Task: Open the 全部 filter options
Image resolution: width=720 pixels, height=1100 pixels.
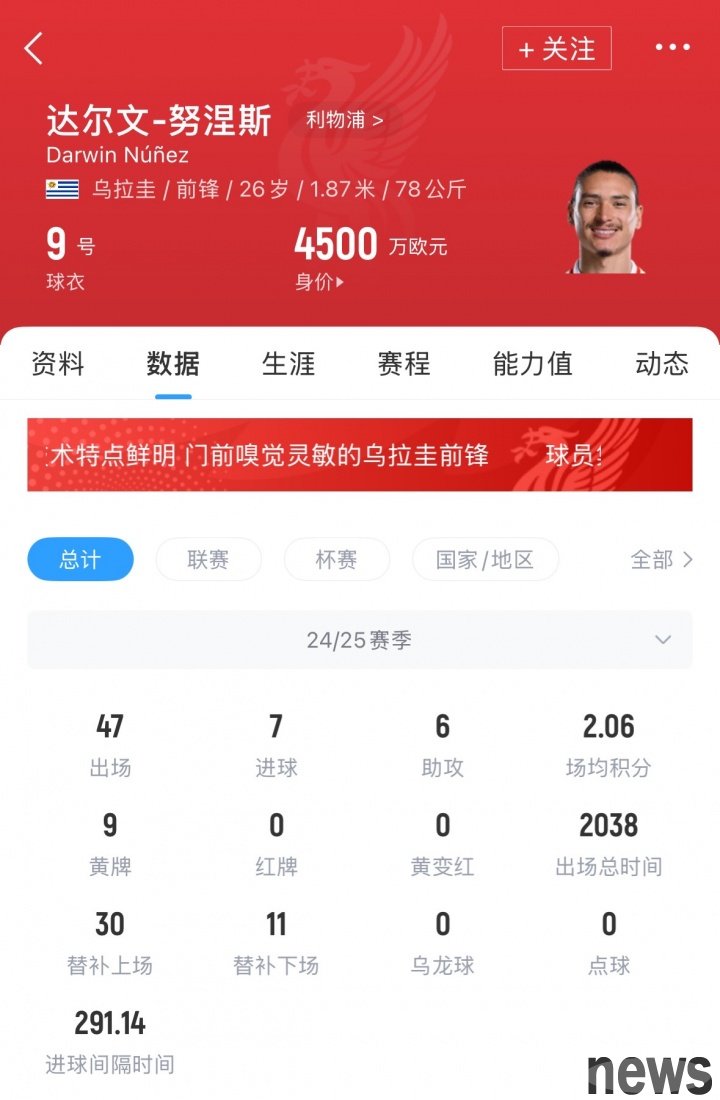Action: [x=660, y=560]
